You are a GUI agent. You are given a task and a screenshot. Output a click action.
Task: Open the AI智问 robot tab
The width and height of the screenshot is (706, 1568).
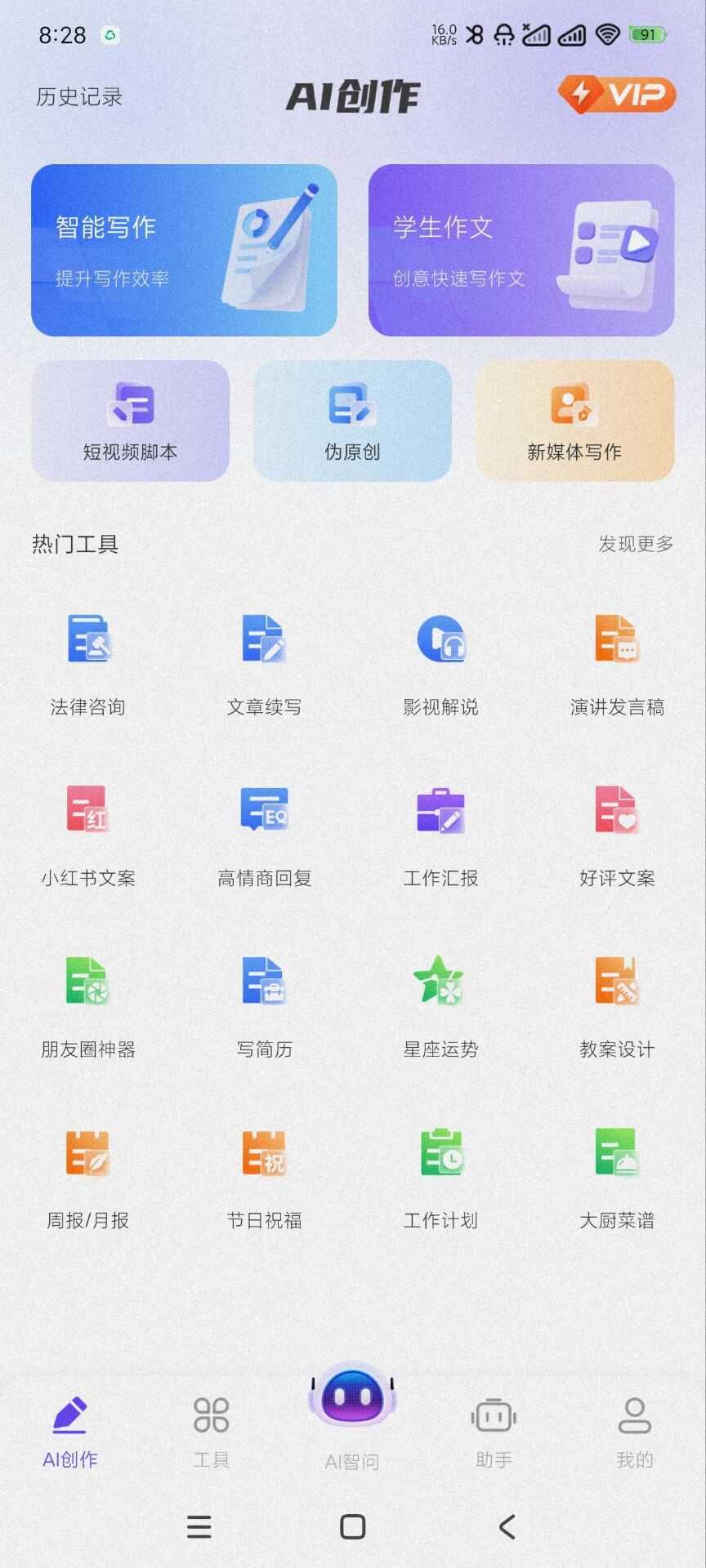point(352,1418)
